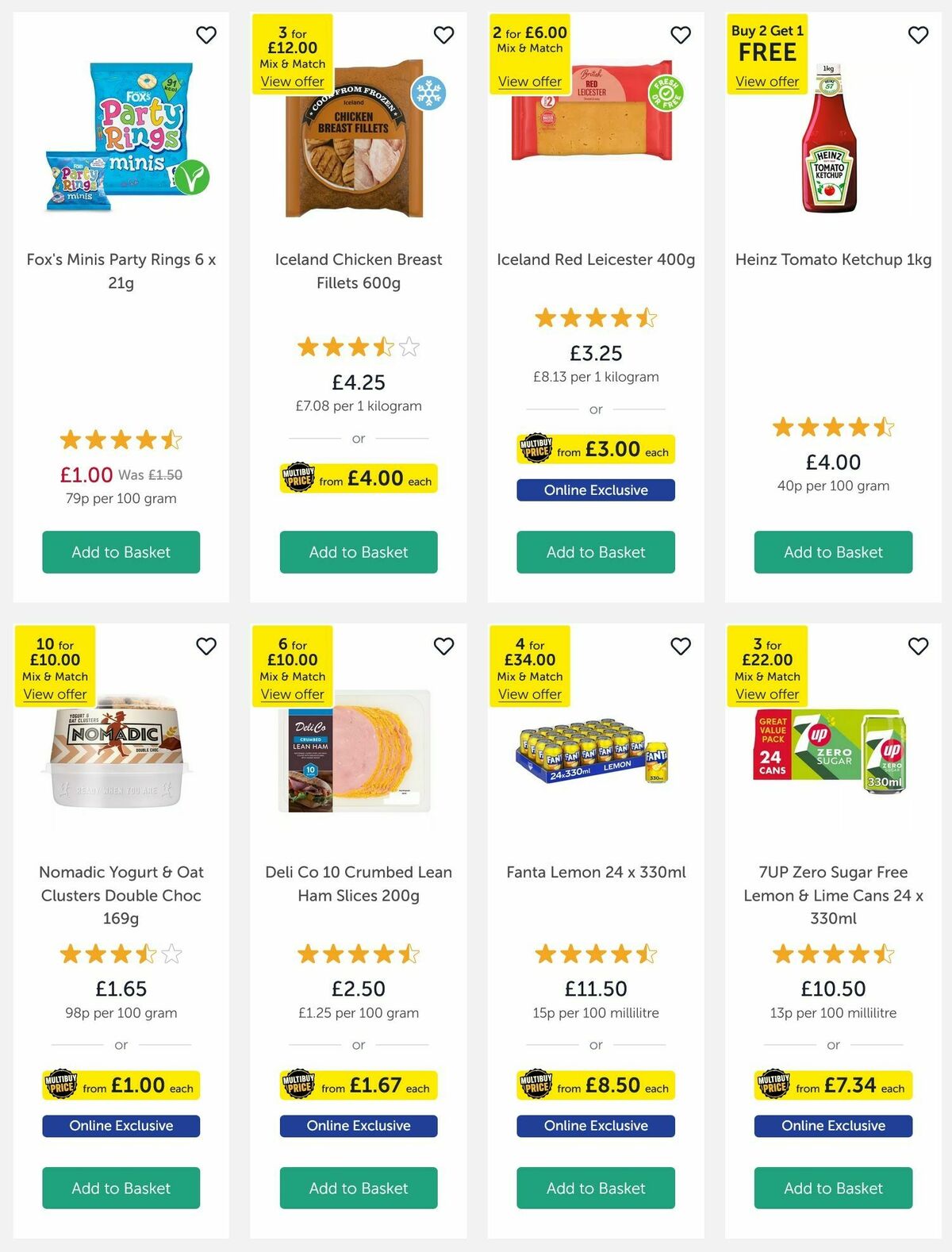This screenshot has width=952, height=1252.
Task: Add Fanta Lemon to favorites via heart icon
Action: (681, 647)
